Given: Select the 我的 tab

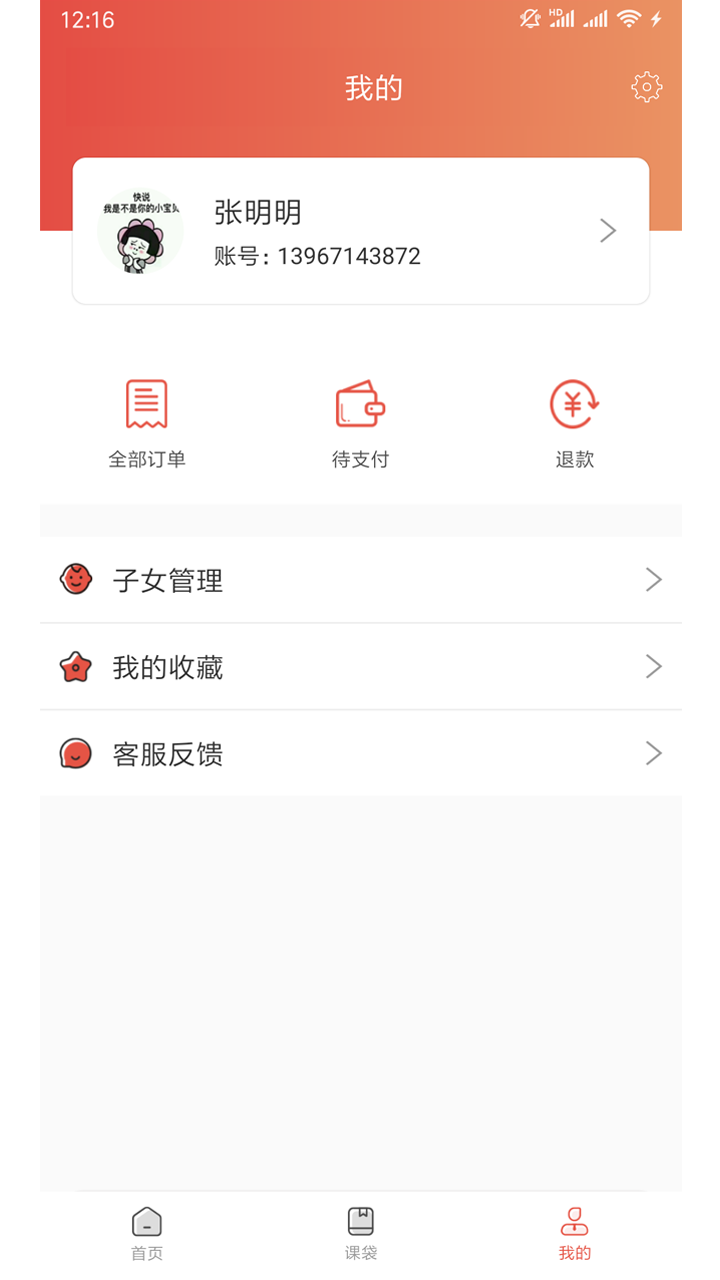Looking at the screenshot, I should pyautogui.click(x=573, y=1232).
